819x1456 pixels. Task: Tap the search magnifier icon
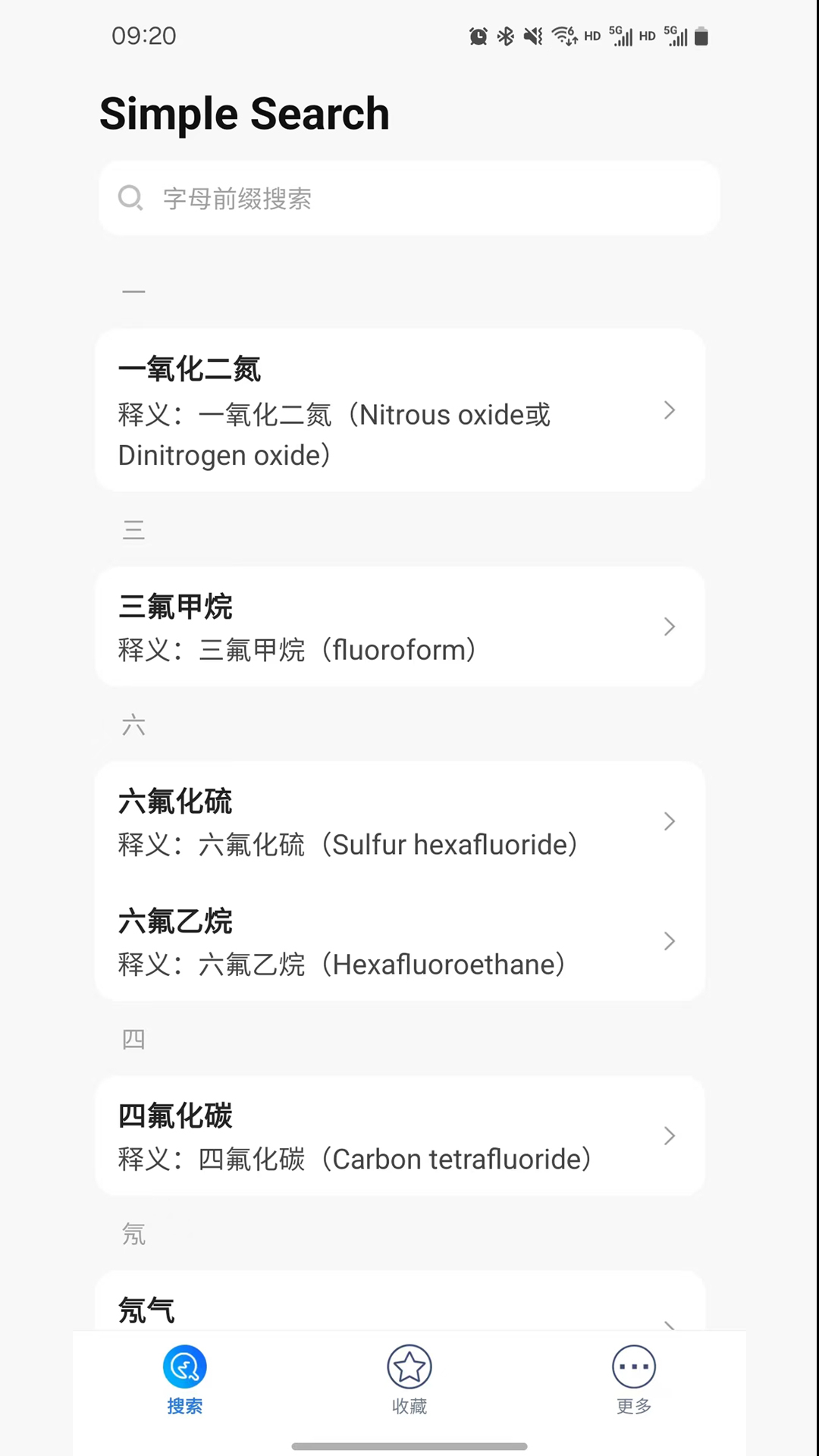click(130, 198)
